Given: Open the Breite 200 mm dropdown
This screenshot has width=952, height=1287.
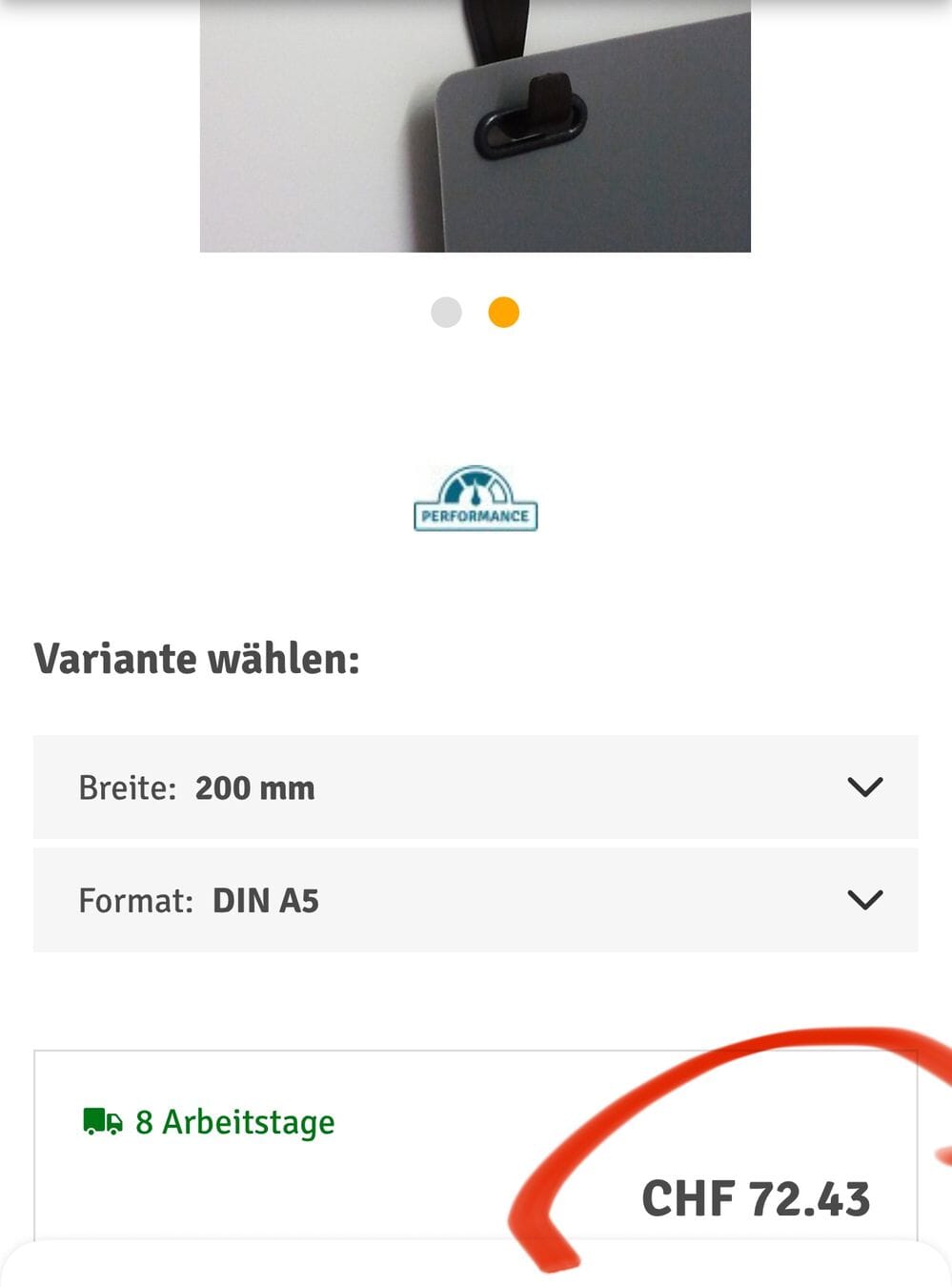Looking at the screenshot, I should 475,787.
